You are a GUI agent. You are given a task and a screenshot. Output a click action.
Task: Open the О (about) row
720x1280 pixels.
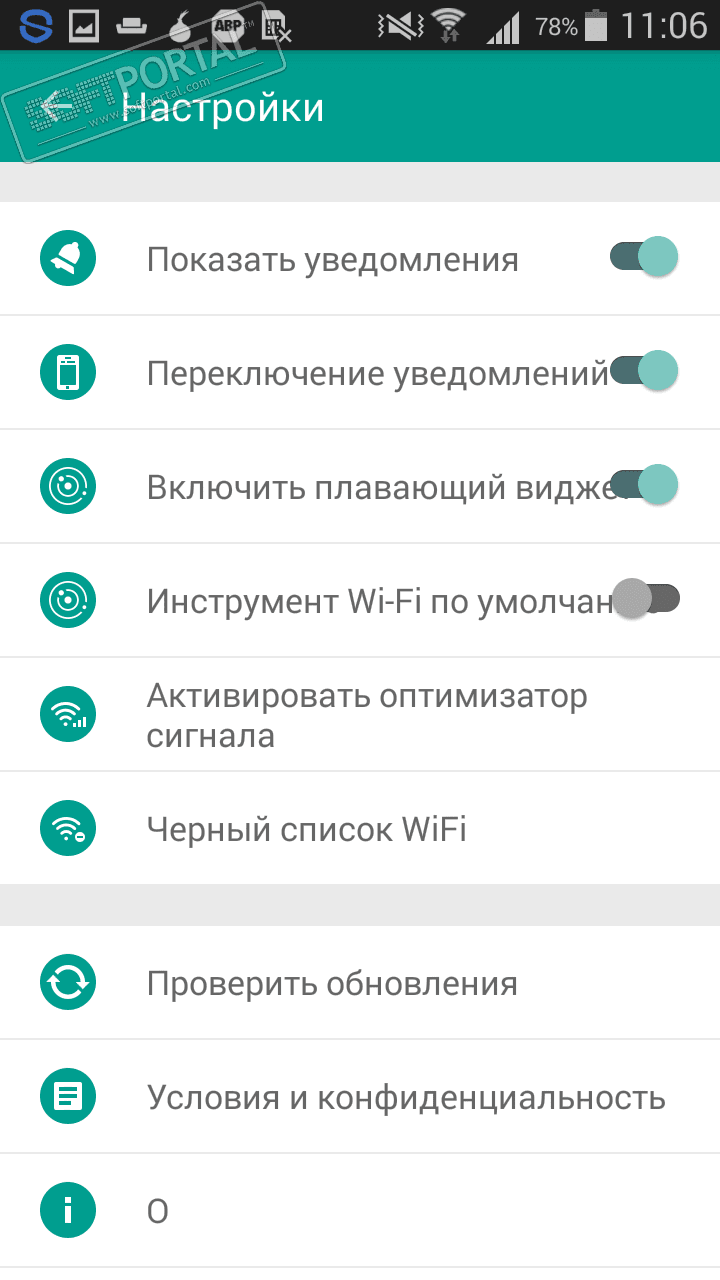tap(158, 1211)
